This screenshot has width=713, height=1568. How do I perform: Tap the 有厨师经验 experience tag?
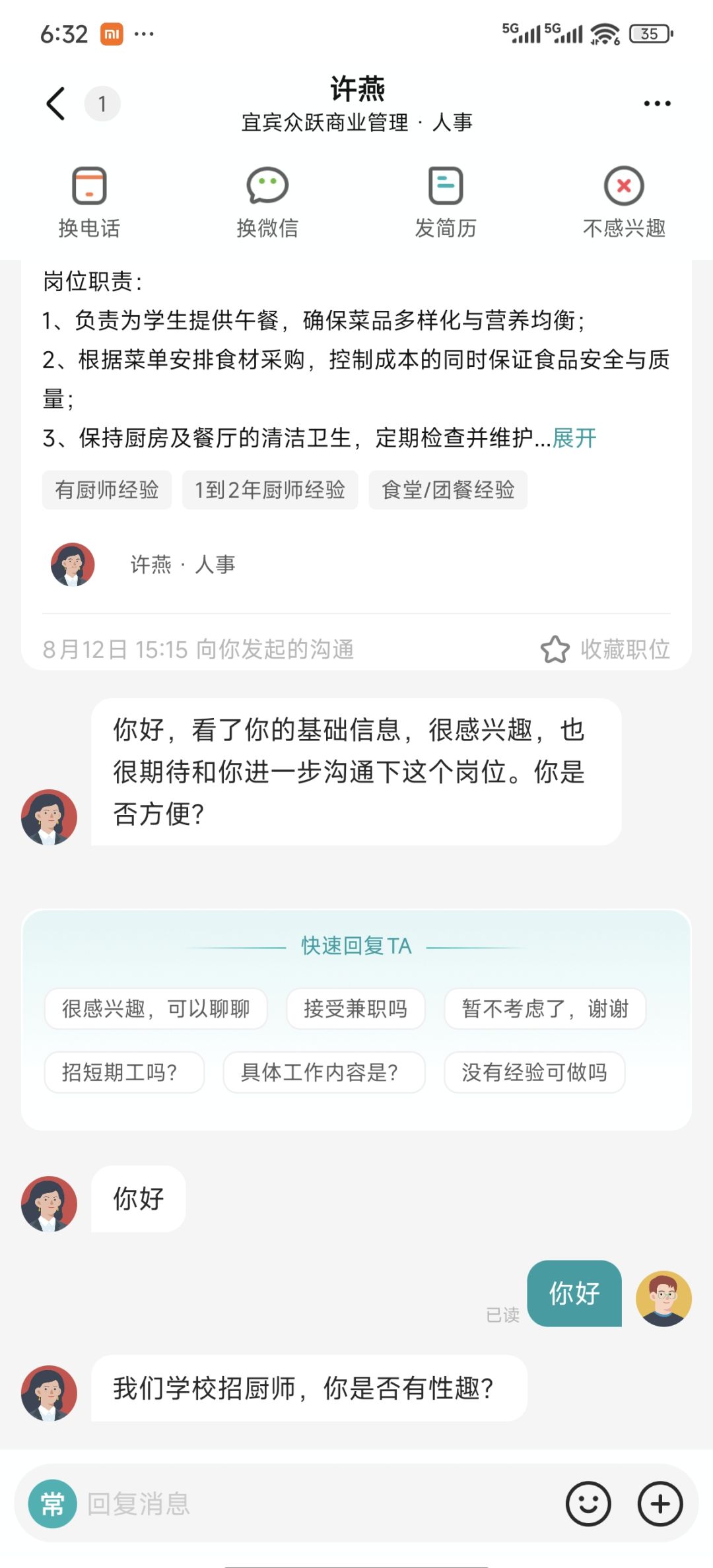pyautogui.click(x=108, y=490)
